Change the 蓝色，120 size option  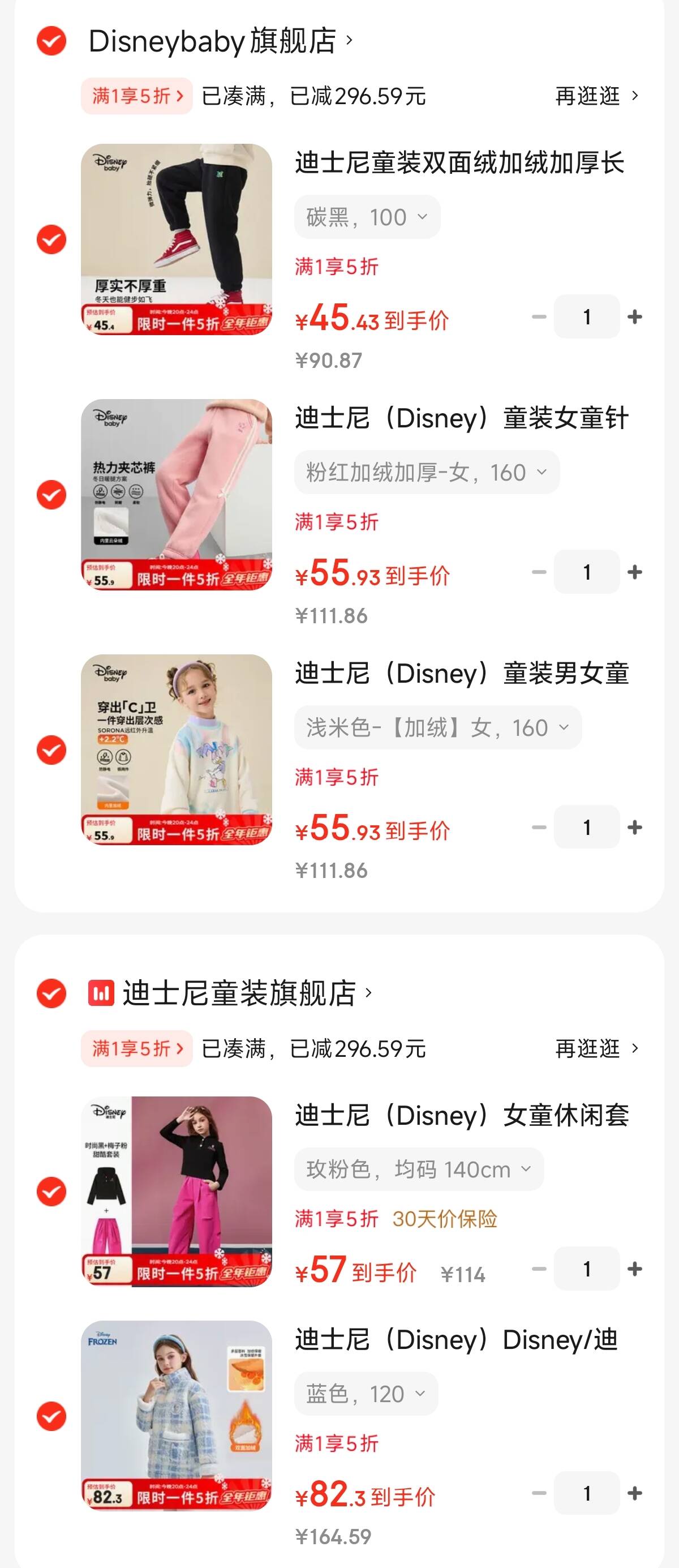pos(366,1394)
